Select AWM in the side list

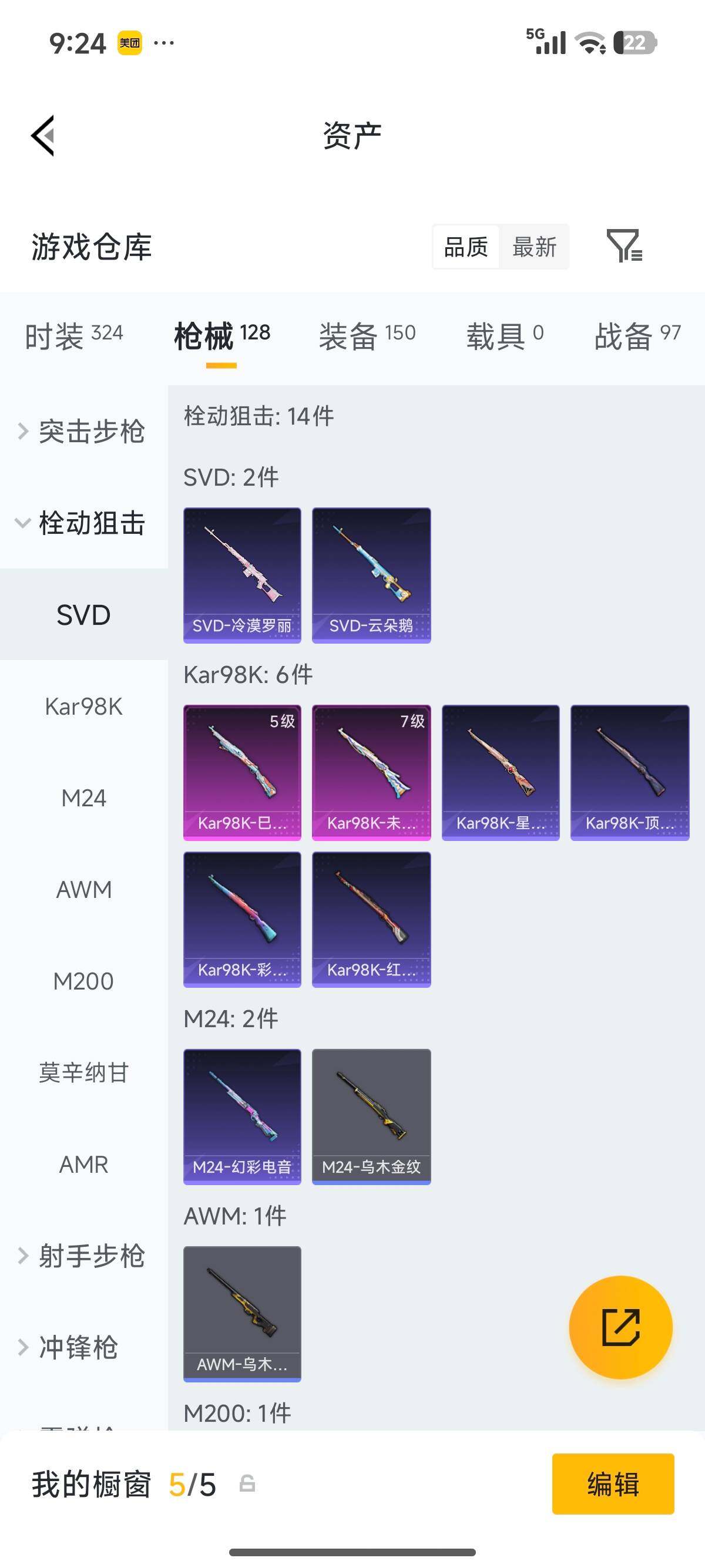point(83,890)
